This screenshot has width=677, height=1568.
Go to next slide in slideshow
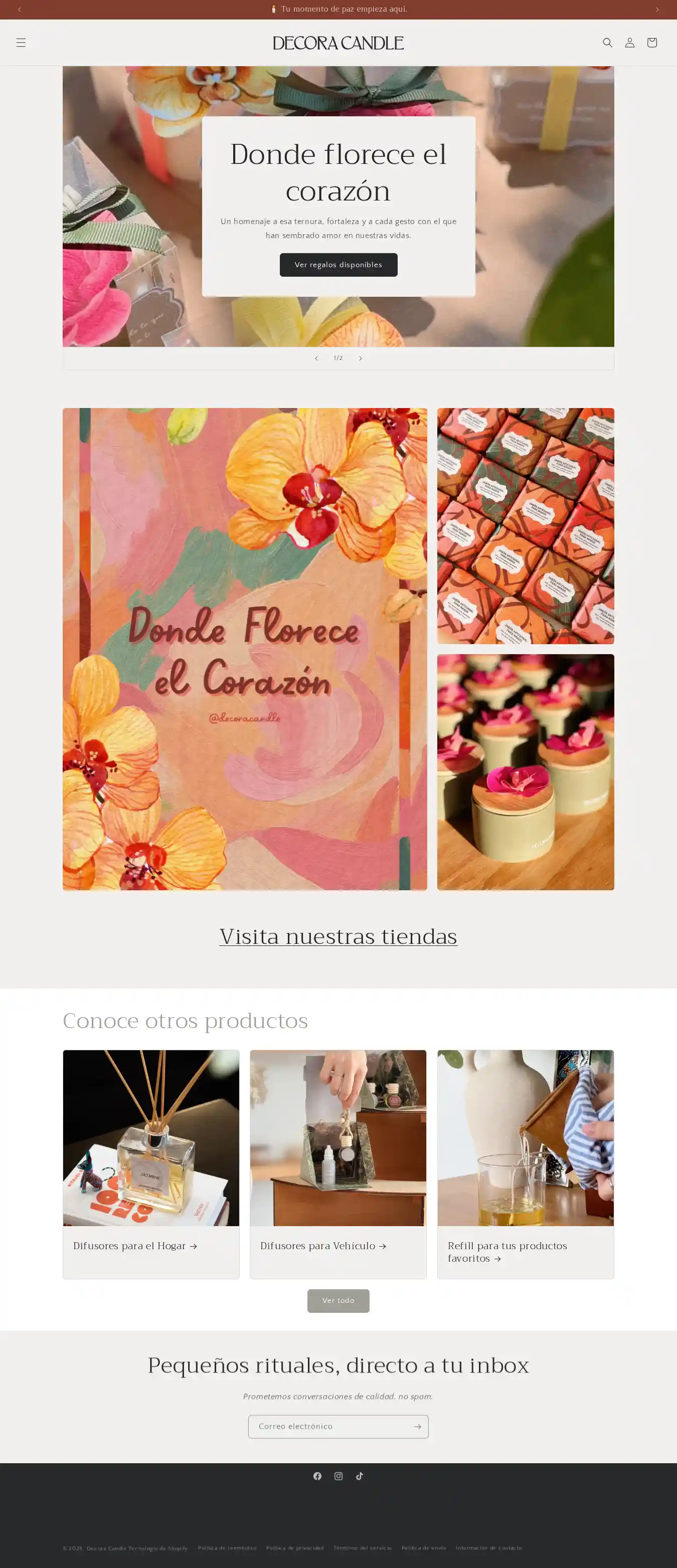click(x=361, y=358)
